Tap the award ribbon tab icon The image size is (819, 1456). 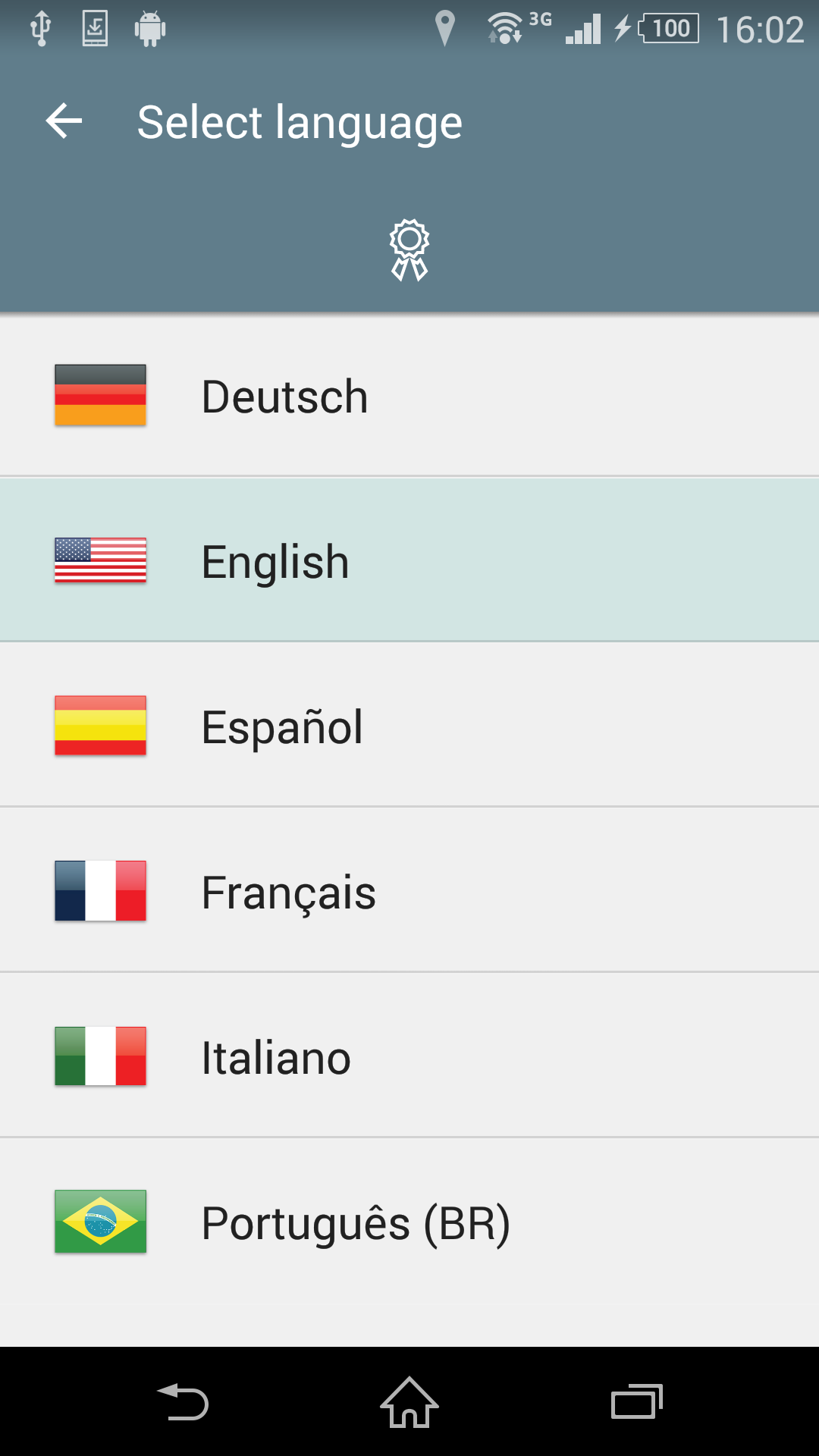pos(409,250)
